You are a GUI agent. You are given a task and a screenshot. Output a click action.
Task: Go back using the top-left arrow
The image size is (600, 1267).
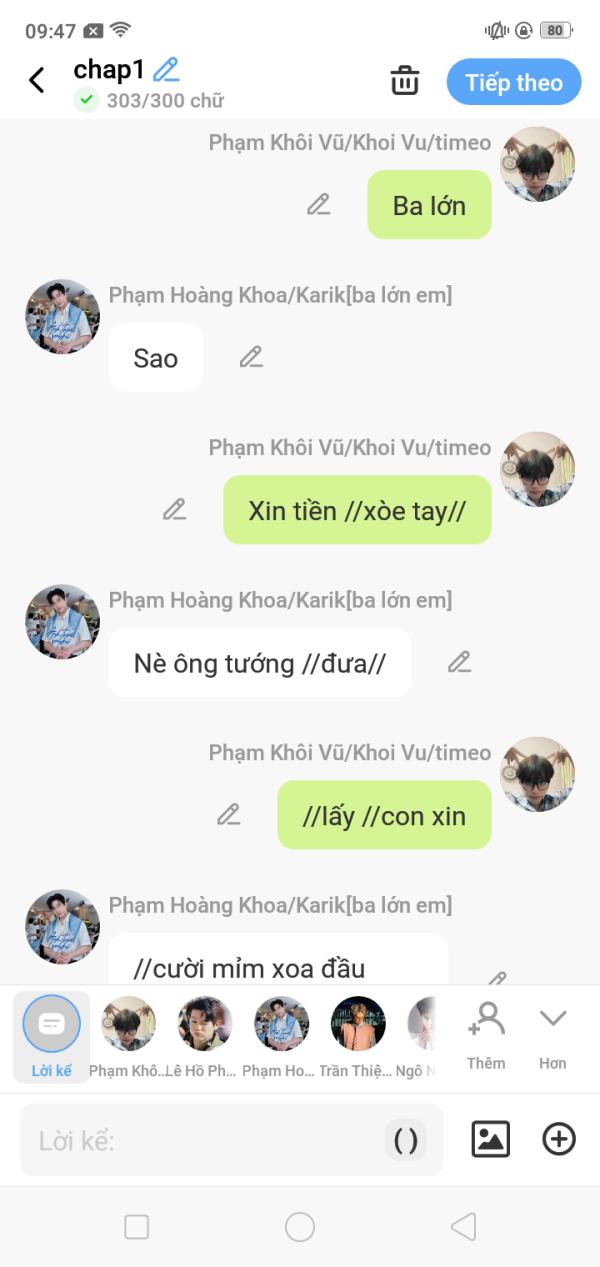click(x=37, y=80)
